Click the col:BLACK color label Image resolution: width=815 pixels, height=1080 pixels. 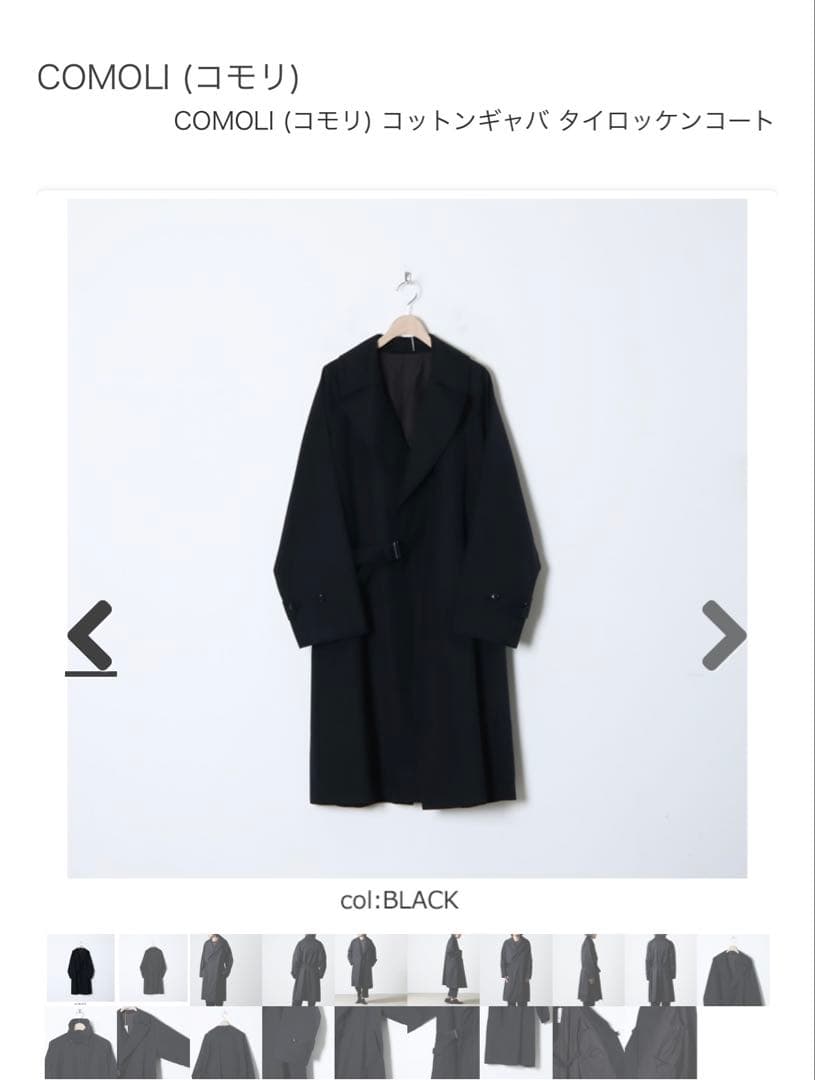[x=398, y=898]
